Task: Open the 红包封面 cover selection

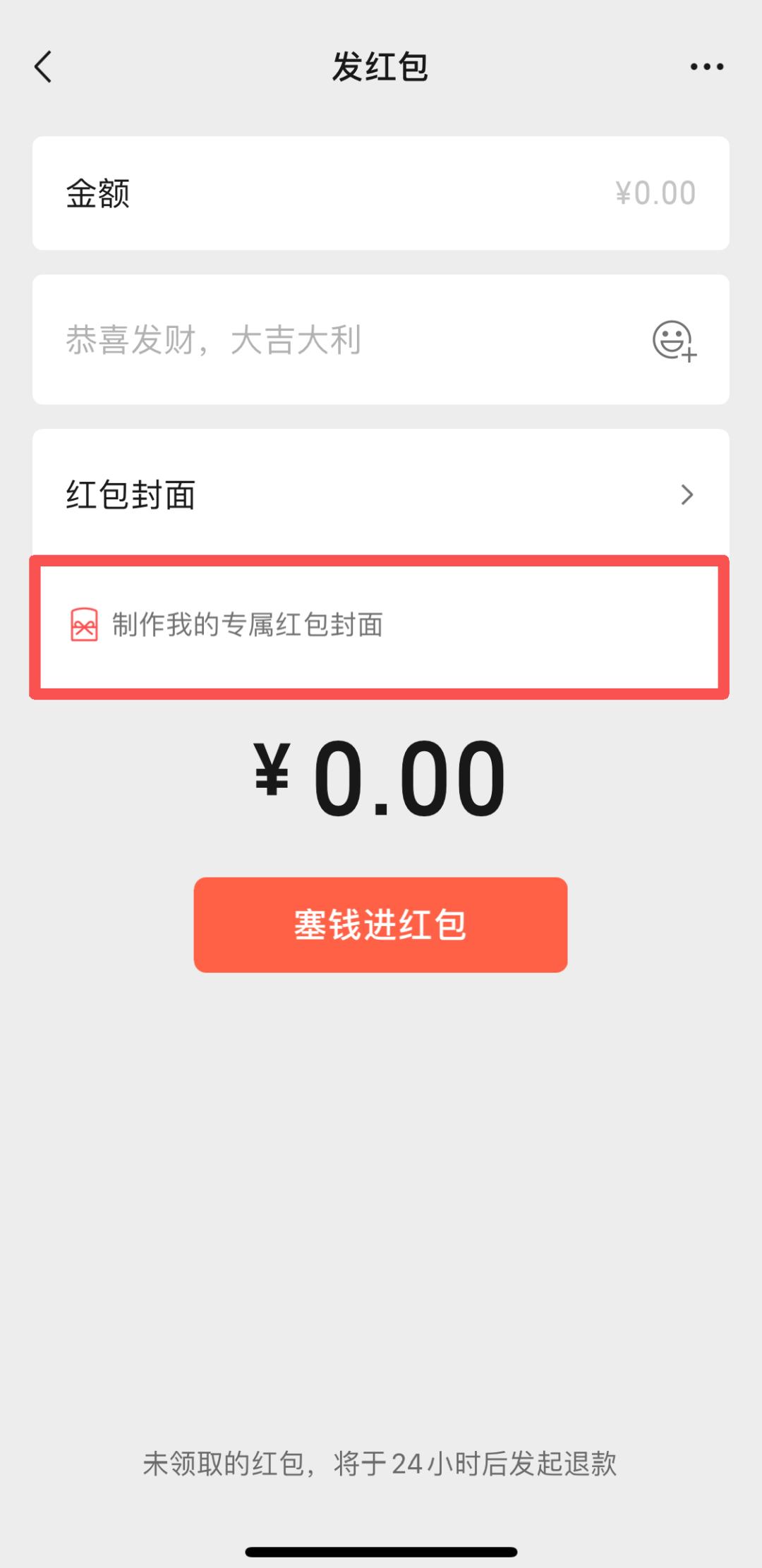Action: [380, 494]
